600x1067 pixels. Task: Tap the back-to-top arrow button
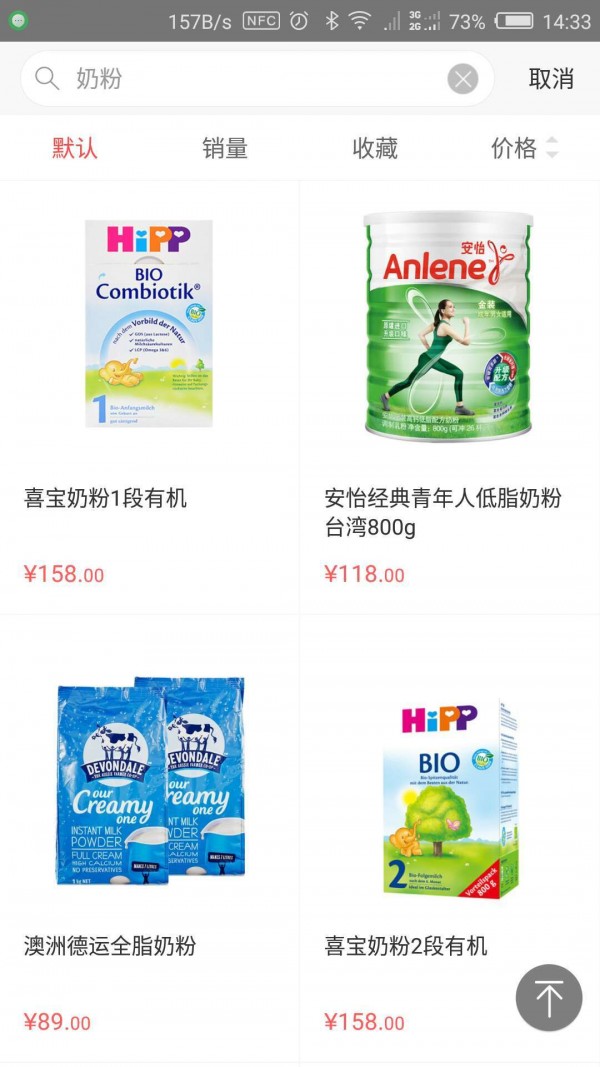[548, 997]
